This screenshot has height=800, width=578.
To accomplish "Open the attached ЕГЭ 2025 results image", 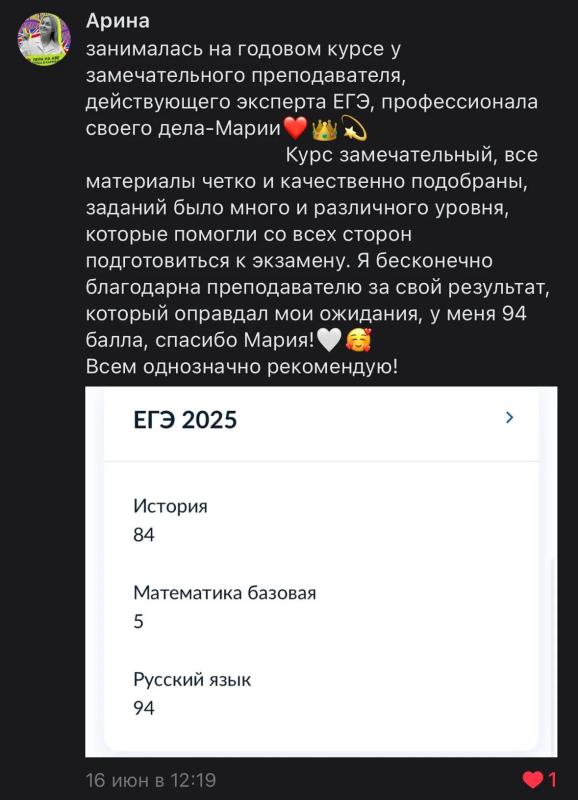I will coord(321,571).
